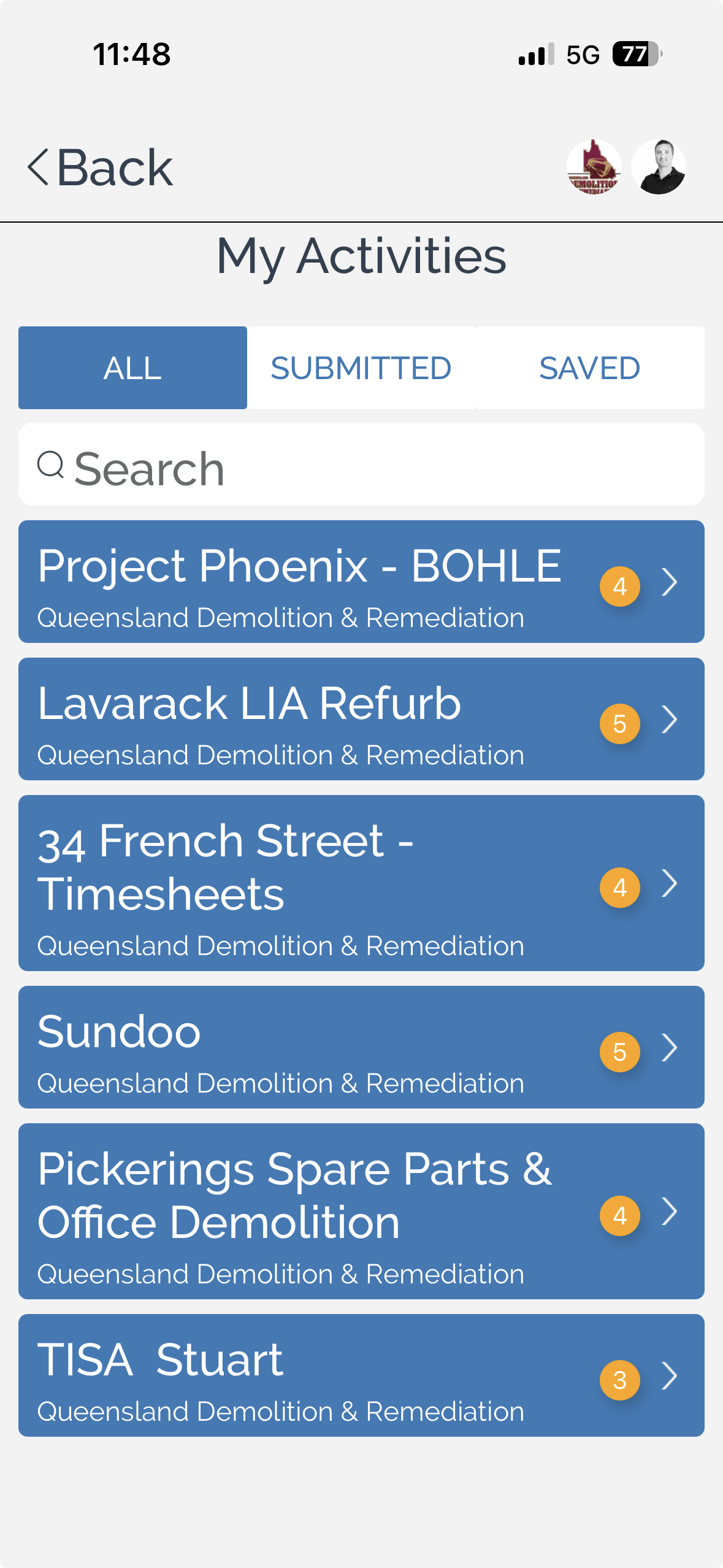Select the ALL tab

click(132, 367)
